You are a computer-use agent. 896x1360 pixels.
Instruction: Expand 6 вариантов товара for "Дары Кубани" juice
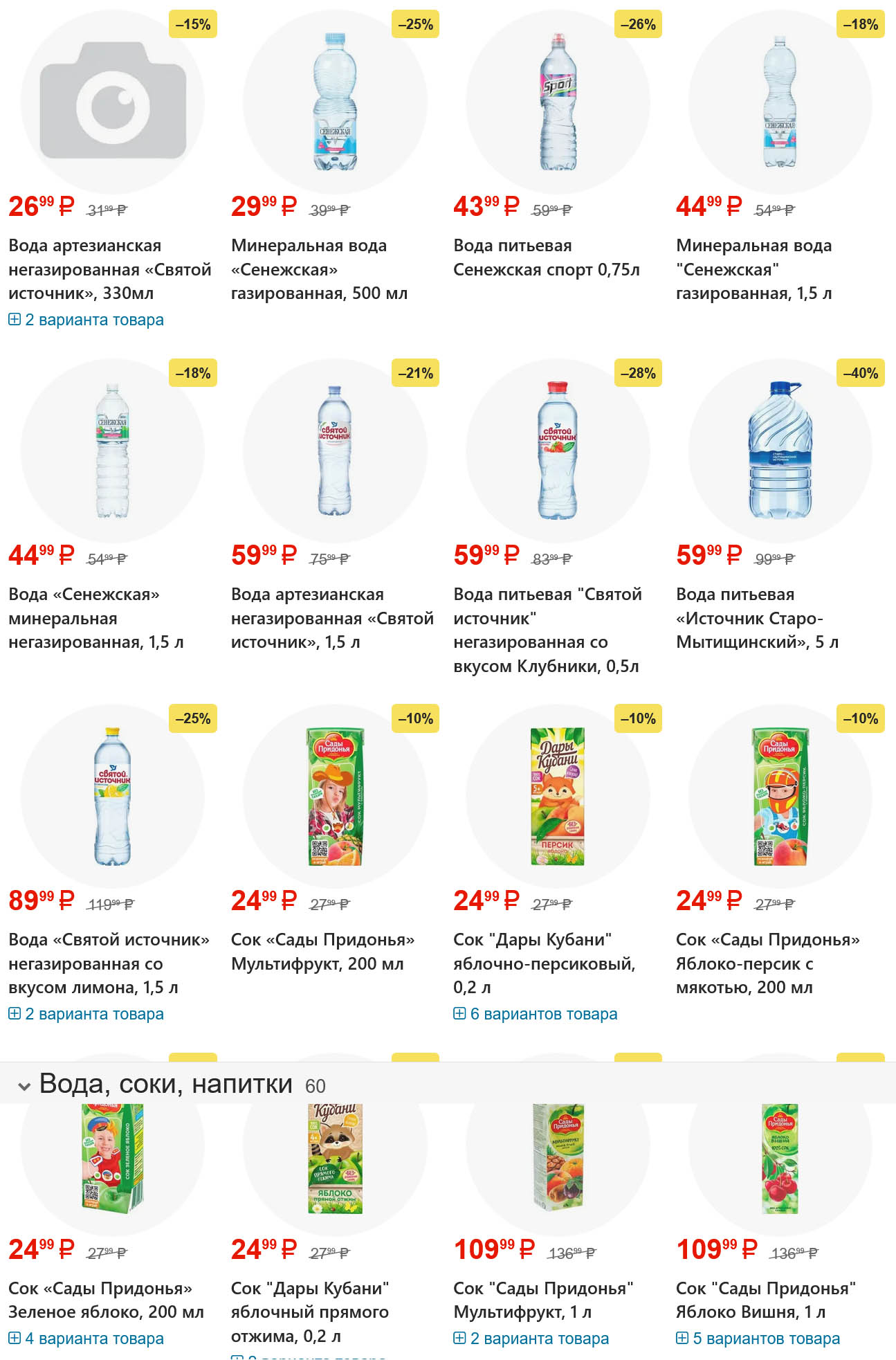click(x=536, y=1014)
